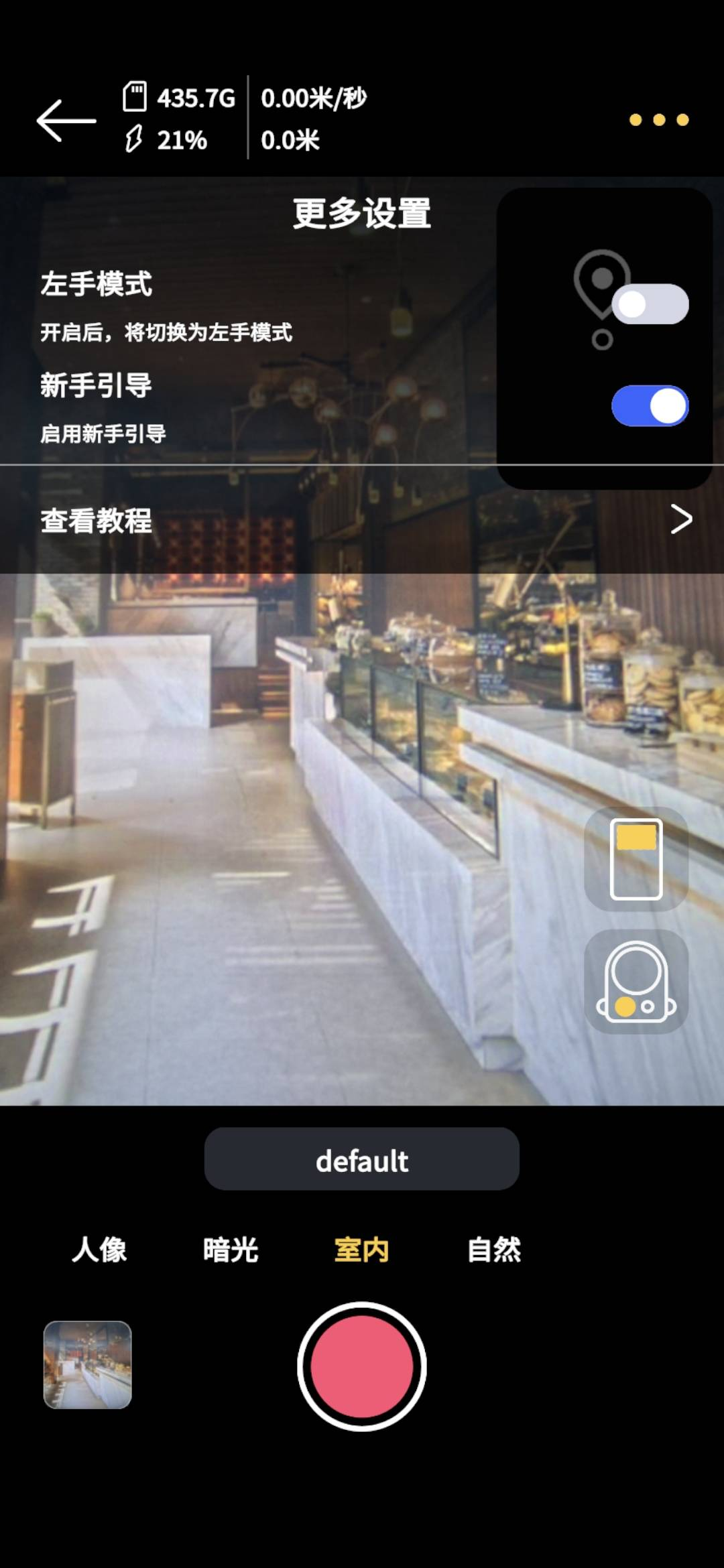
Task: Open the 查看教程 row
Action: click(x=362, y=520)
